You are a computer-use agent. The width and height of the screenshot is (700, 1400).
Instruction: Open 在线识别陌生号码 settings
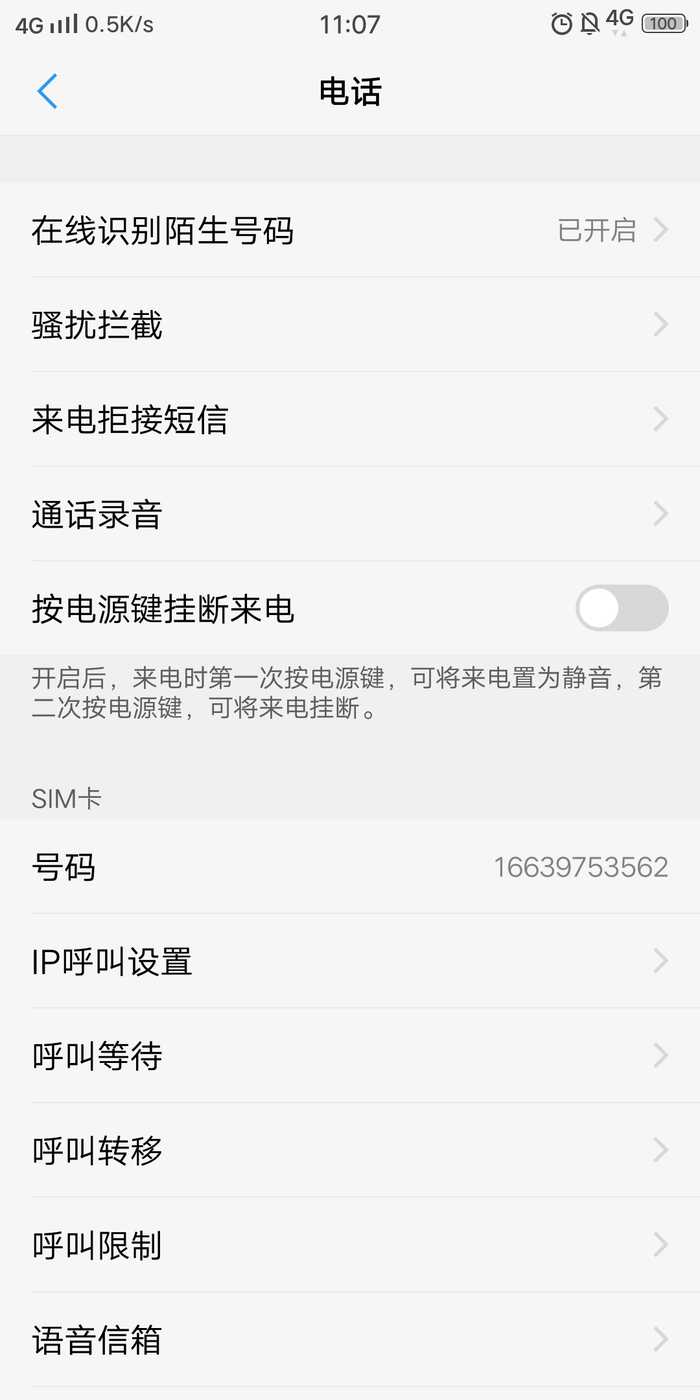click(x=350, y=230)
